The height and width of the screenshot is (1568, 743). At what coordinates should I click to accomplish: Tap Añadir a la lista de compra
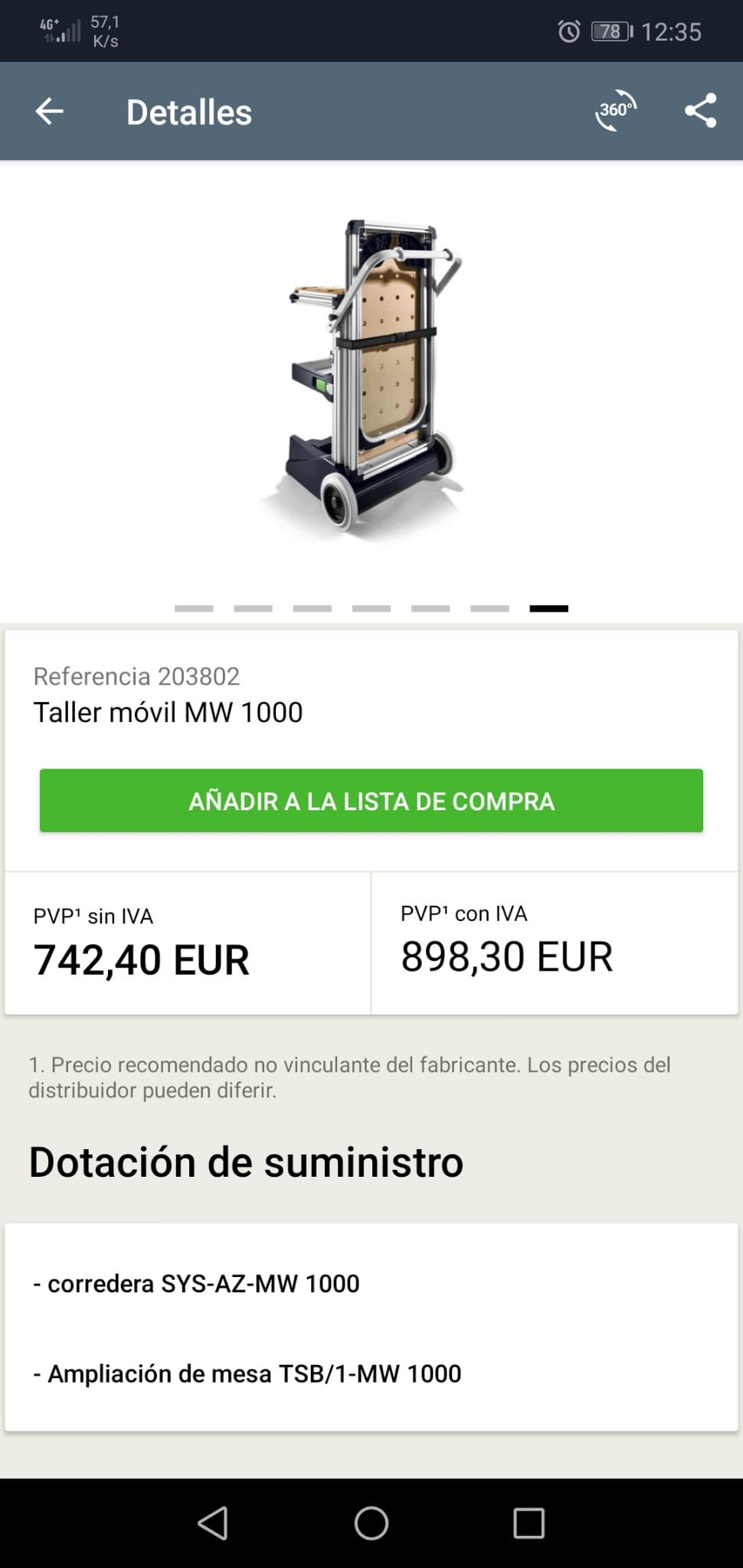[x=371, y=801]
